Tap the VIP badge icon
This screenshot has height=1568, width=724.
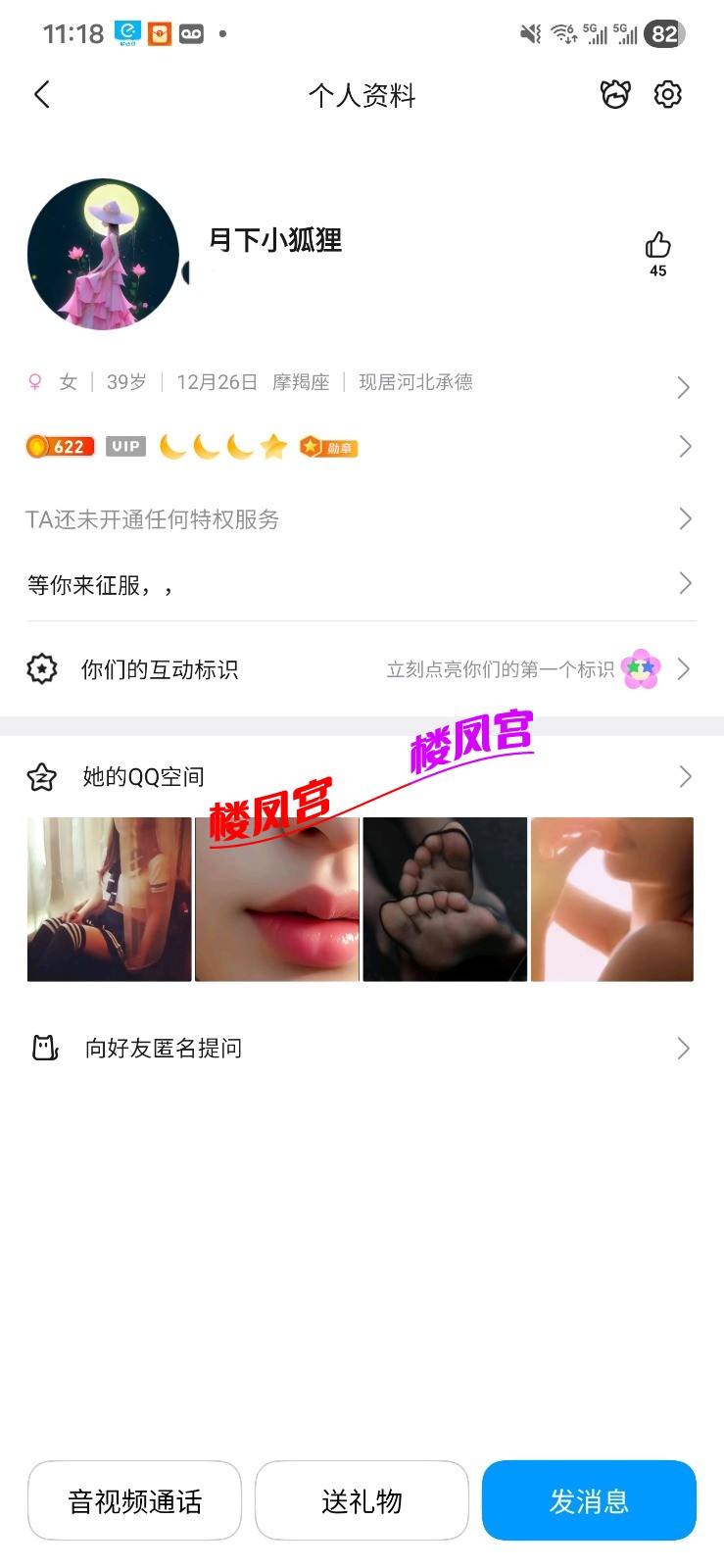point(123,446)
